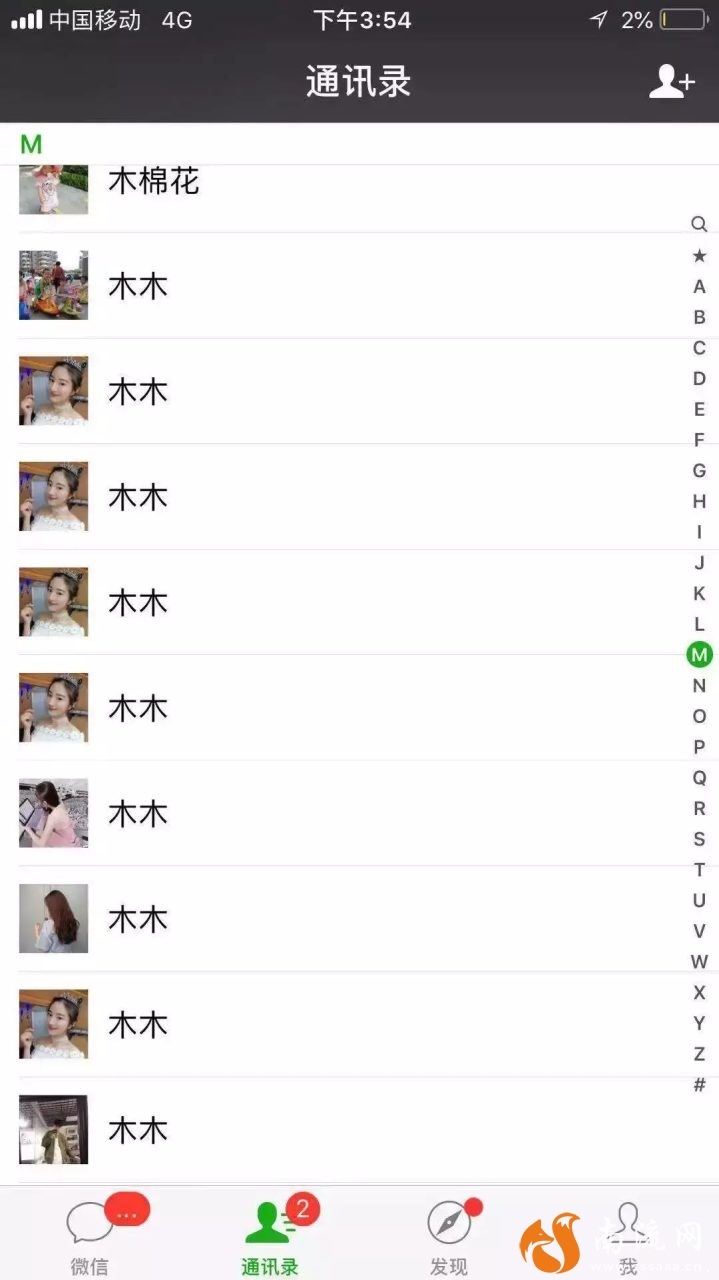
Task: Tap the add contact icon
Action: (671, 82)
